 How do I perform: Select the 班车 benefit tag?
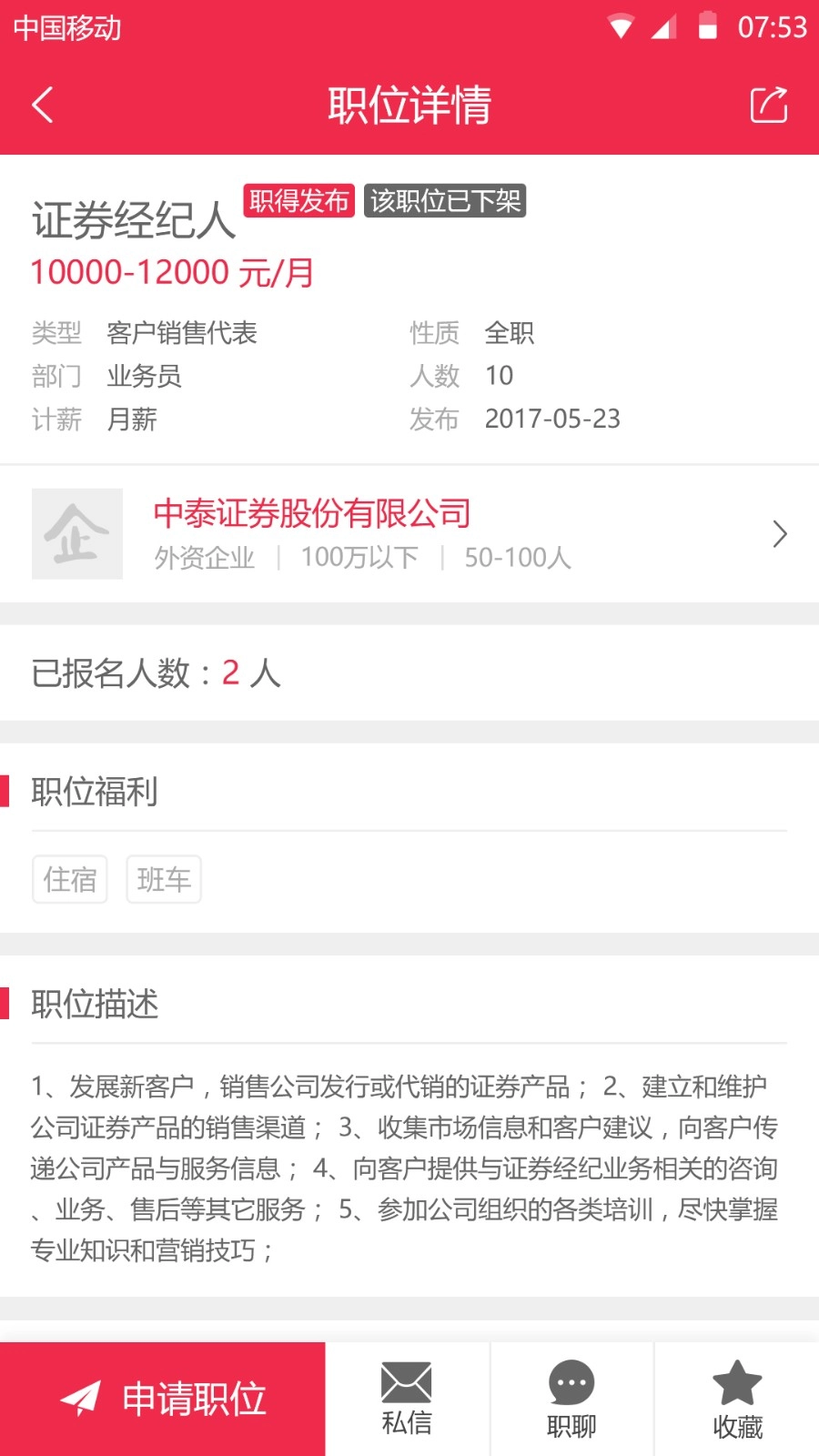pos(164,878)
